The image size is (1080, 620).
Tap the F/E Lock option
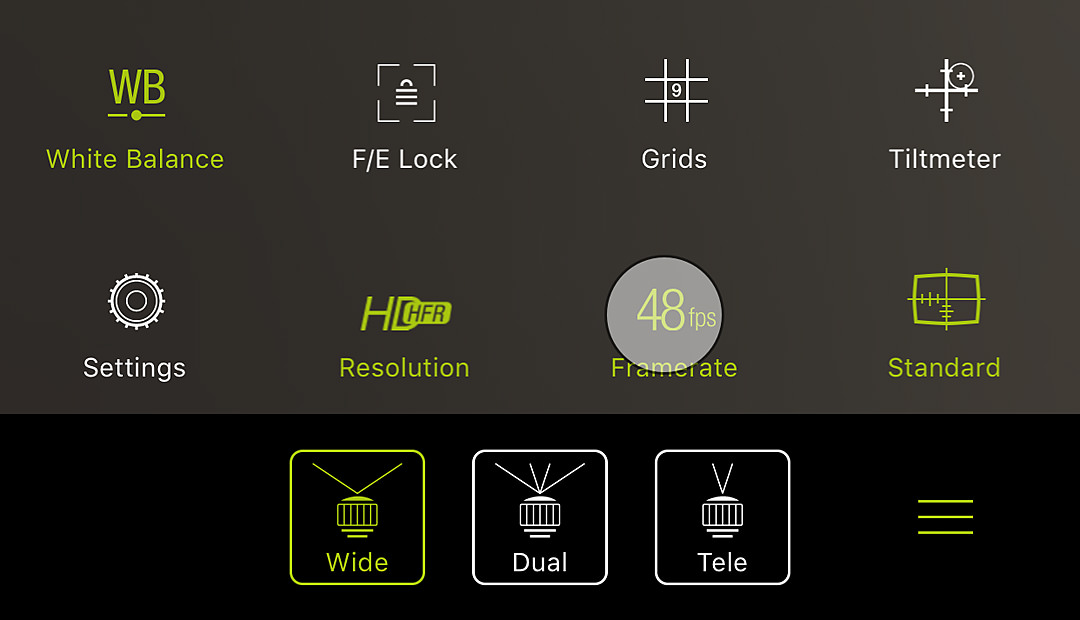[x=405, y=116]
